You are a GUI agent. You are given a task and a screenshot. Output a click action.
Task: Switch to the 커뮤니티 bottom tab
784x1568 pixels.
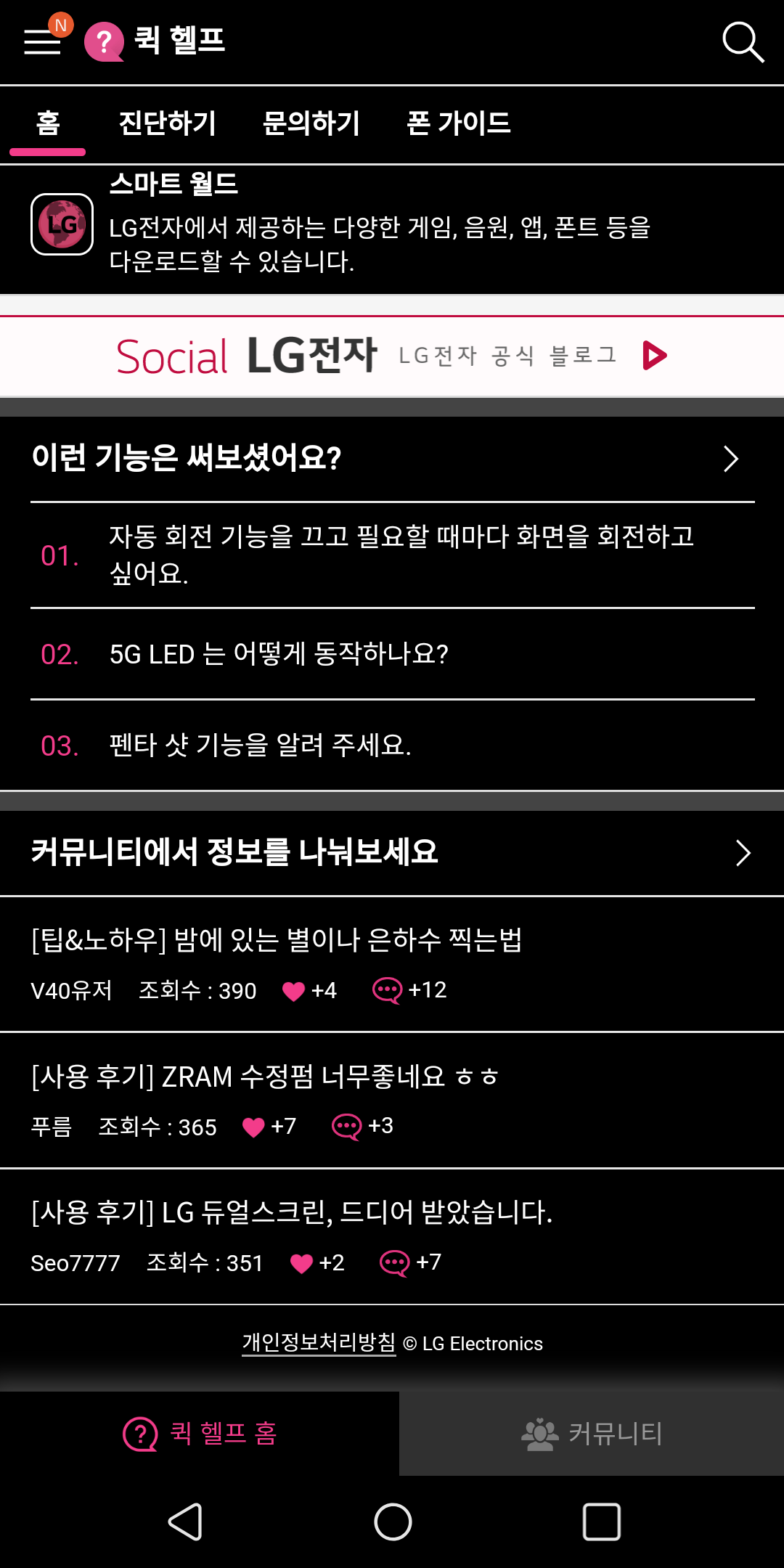click(x=592, y=1434)
